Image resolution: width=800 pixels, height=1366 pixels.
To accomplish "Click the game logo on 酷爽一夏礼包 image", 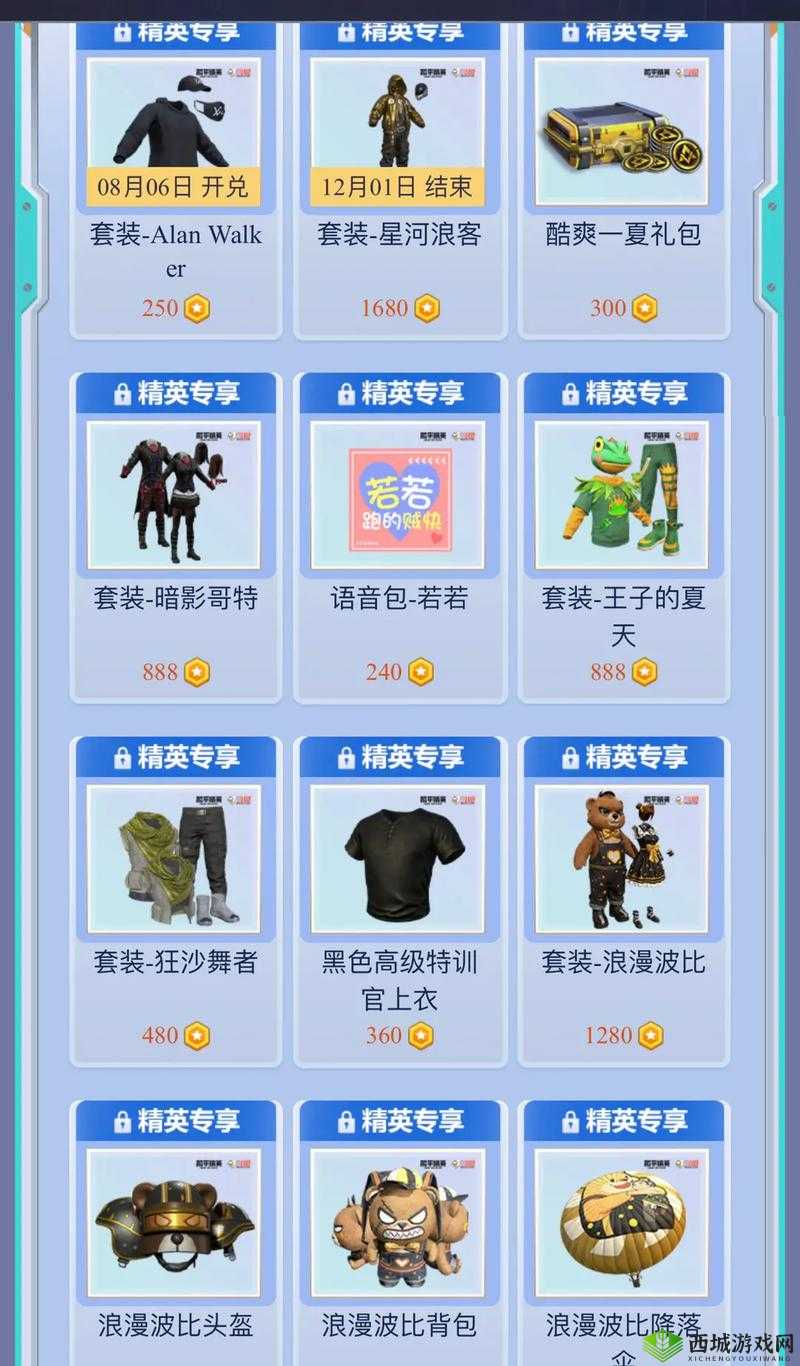I will 672,69.
